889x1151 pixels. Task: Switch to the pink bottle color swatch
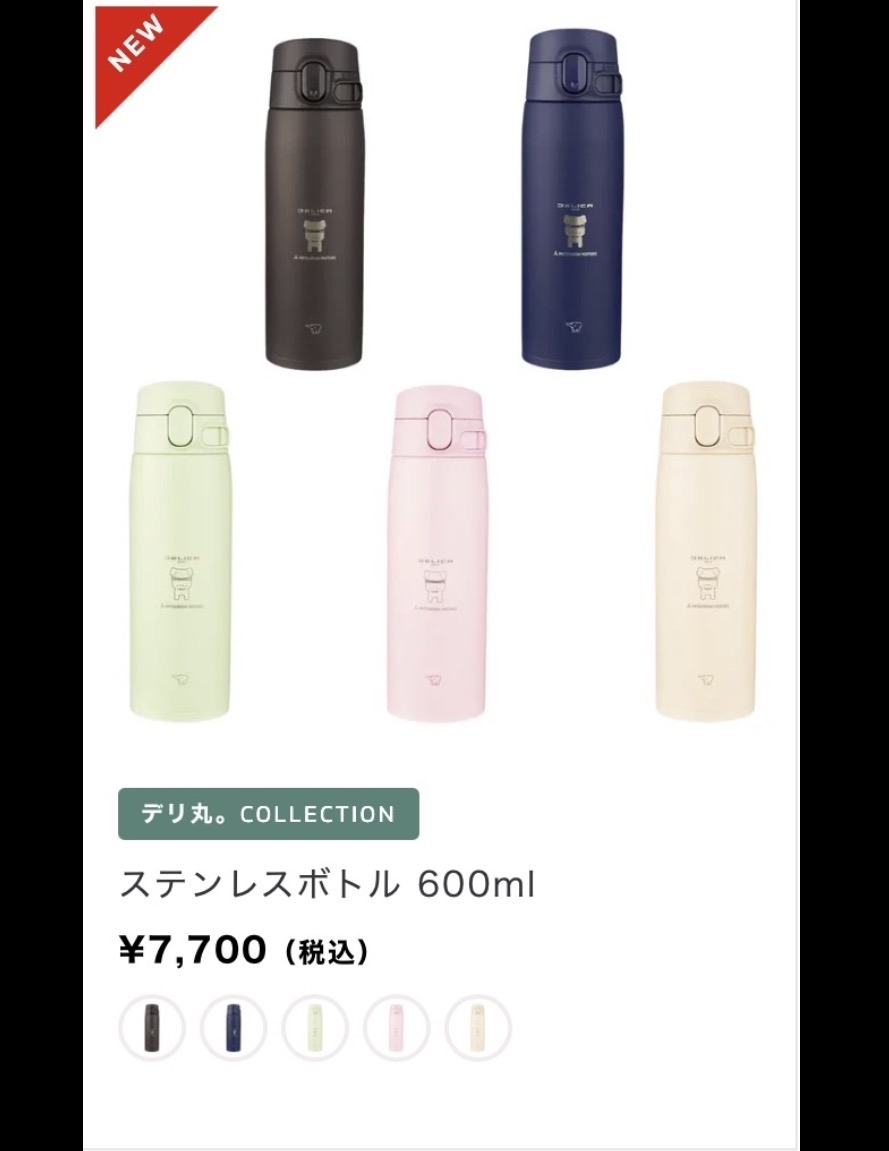[x=397, y=1027]
